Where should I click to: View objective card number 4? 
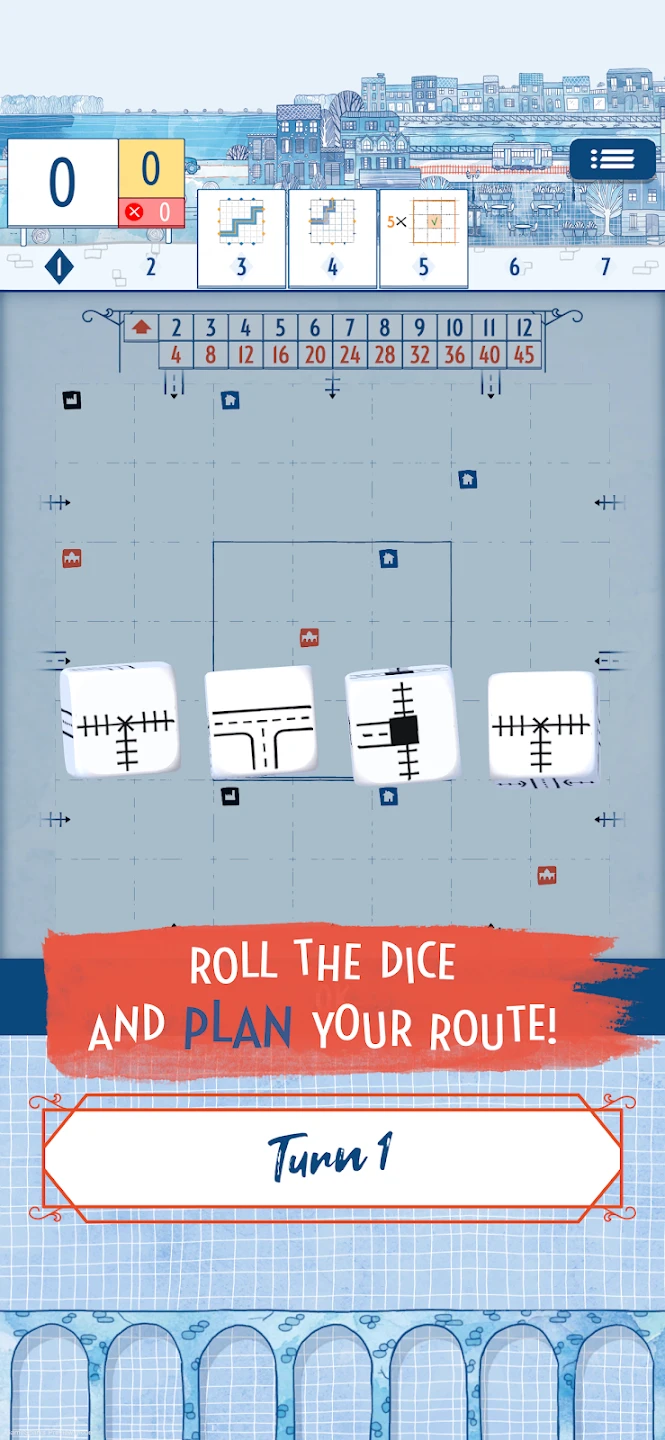(332, 237)
